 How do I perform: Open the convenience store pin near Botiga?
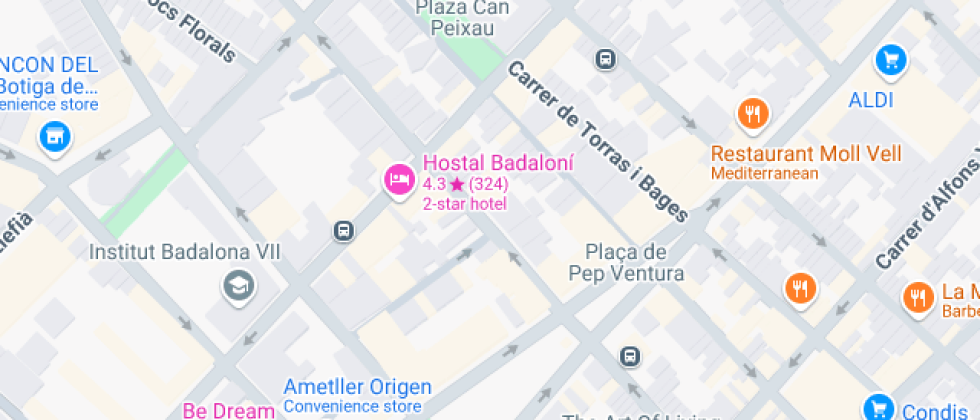[55, 137]
